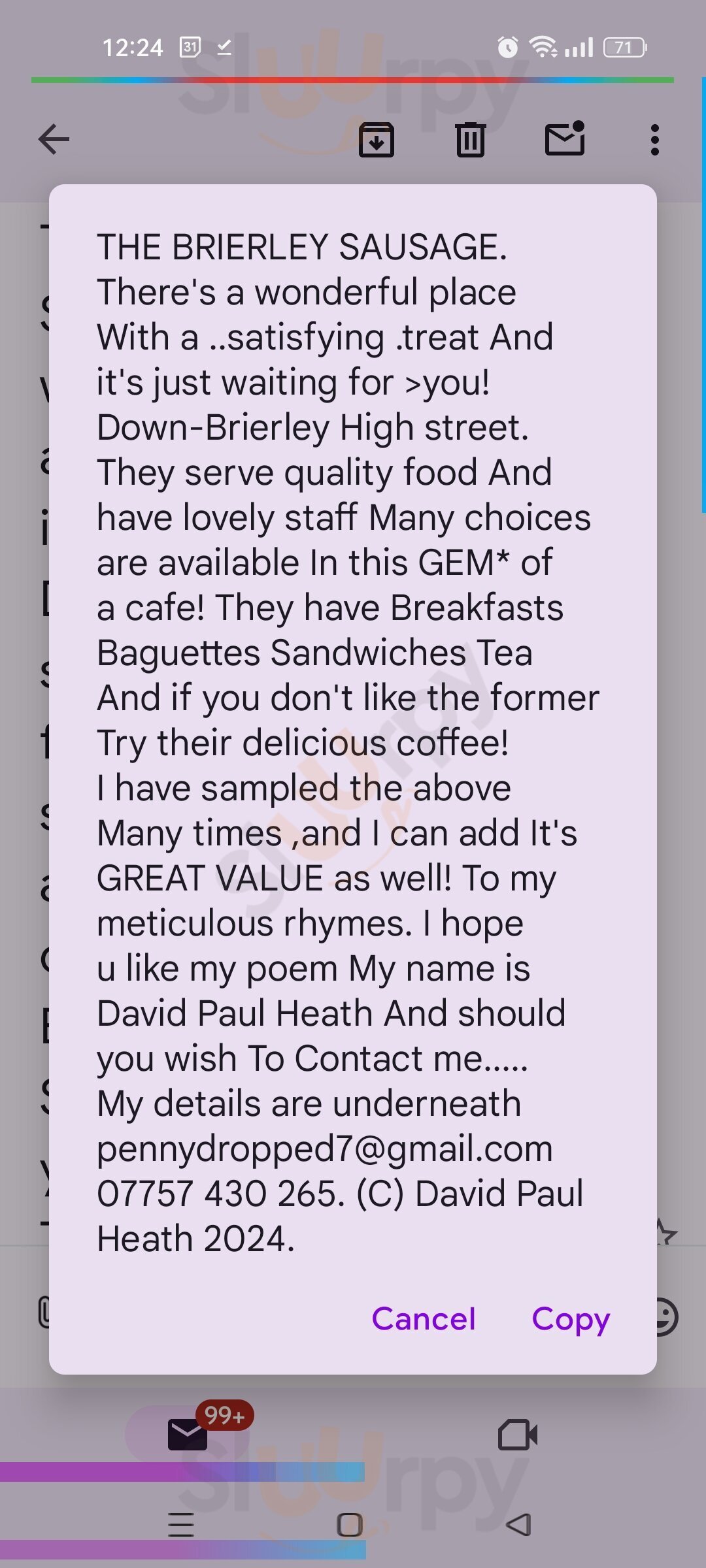This screenshot has width=706, height=1568.
Task: Delete this email with trash icon
Action: tap(471, 140)
